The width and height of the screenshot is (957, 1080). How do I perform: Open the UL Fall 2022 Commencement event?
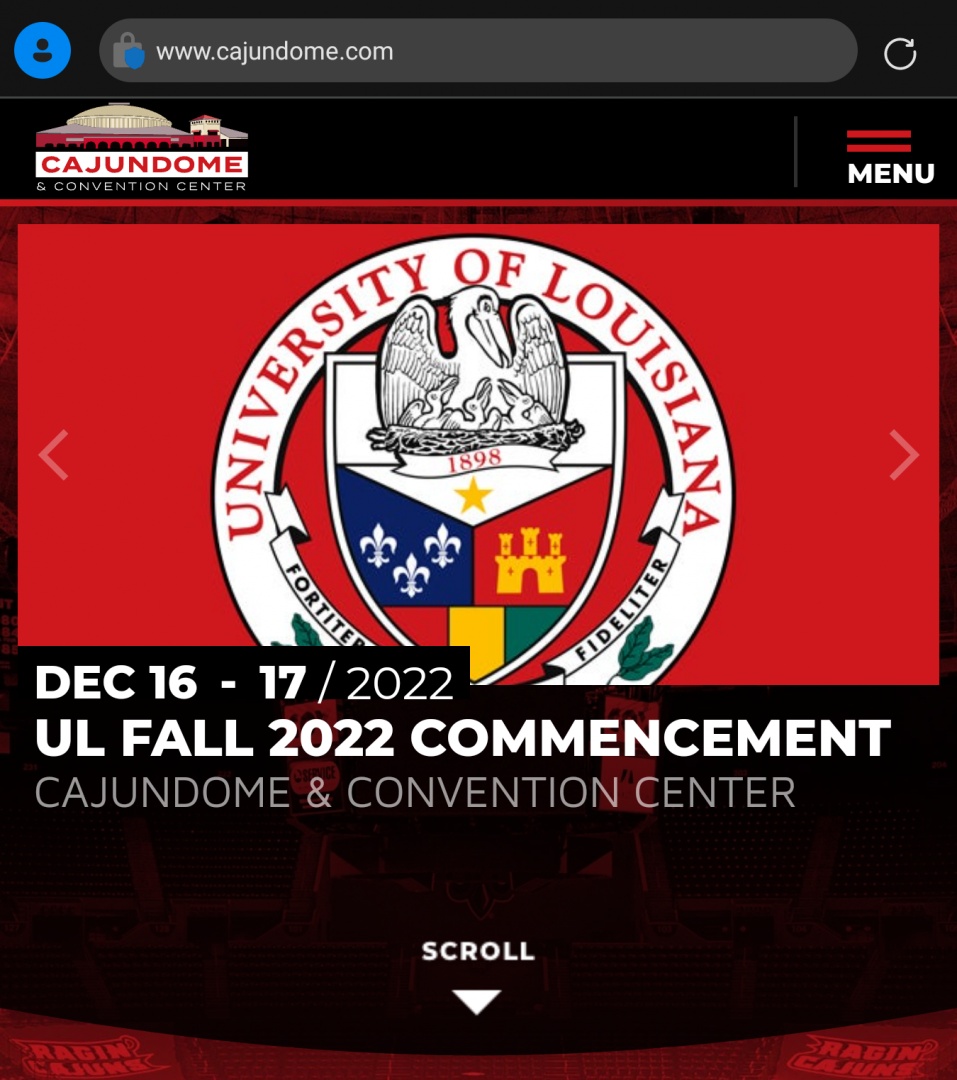tap(462, 738)
